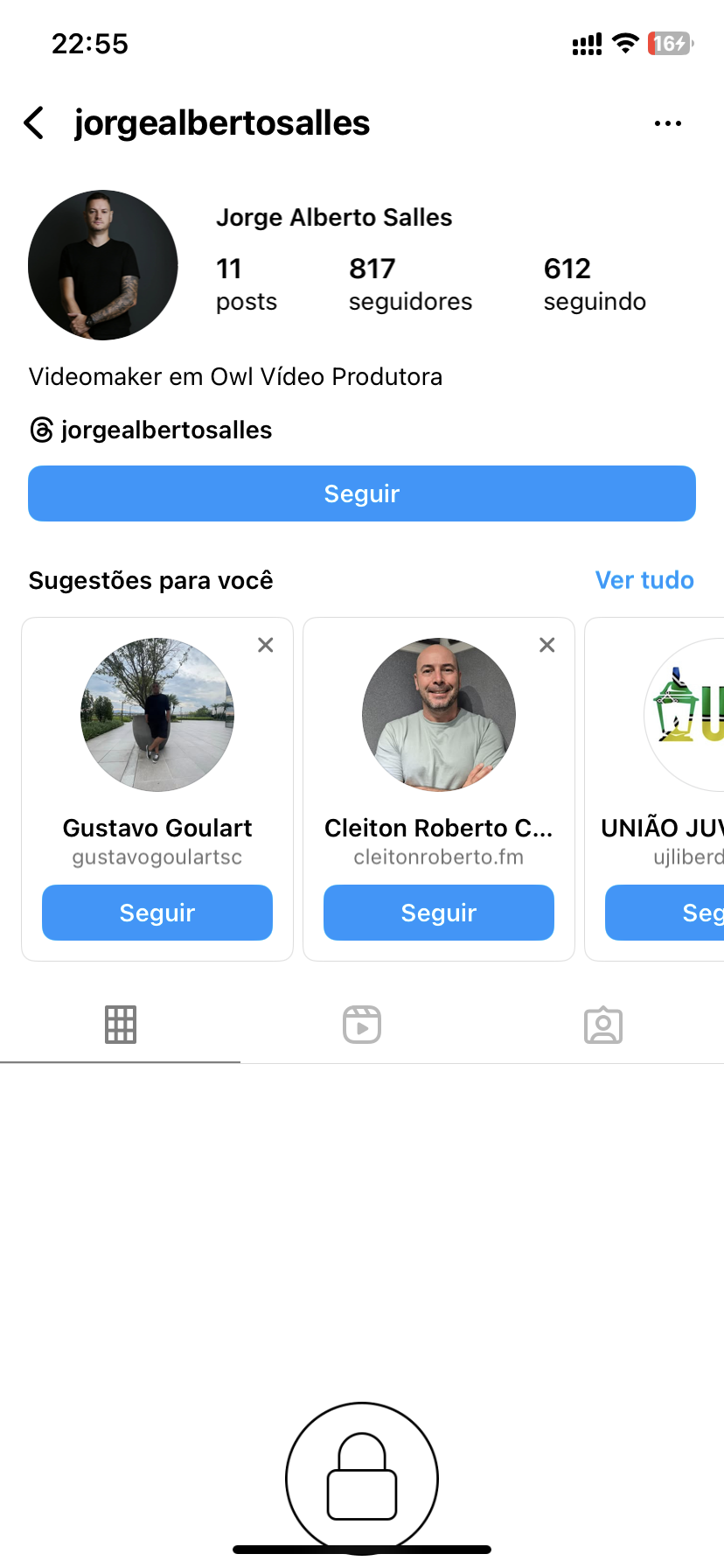View the 817 seguidores list
The height and width of the screenshot is (1568, 724).
[409, 283]
